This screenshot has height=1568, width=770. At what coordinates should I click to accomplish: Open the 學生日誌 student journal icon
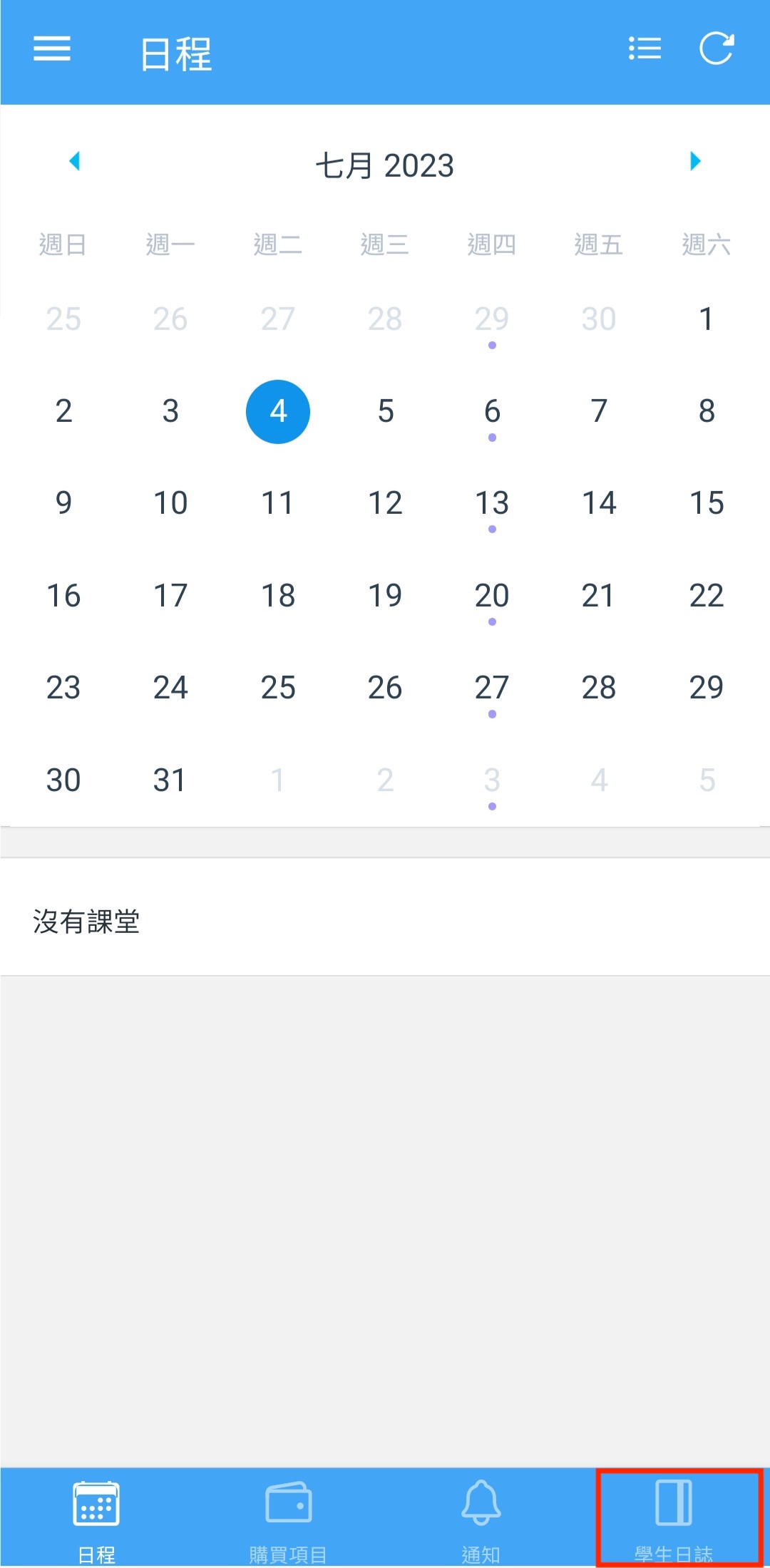coord(675,1505)
